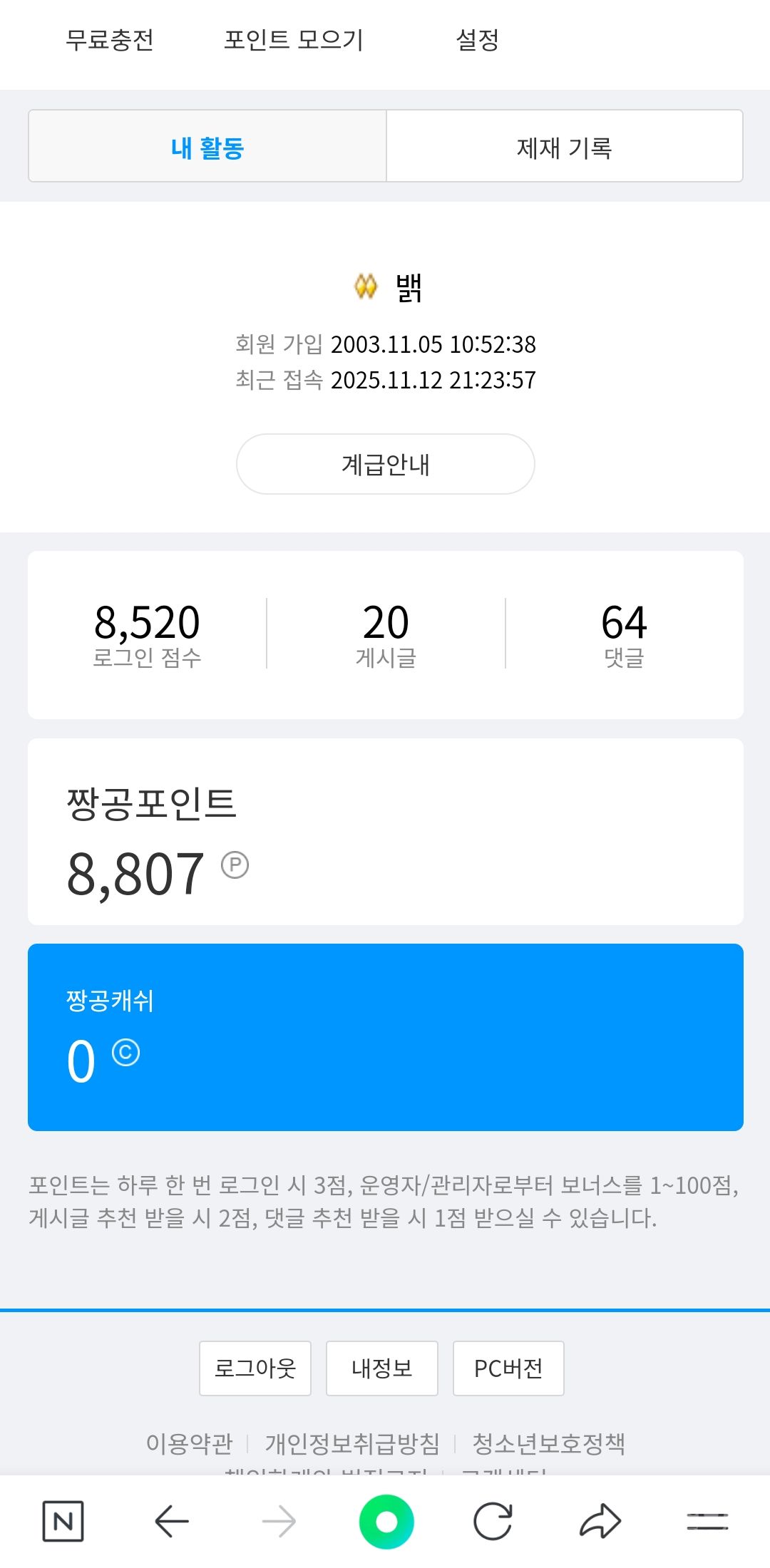The width and height of the screenshot is (770, 1568).
Task: View the 개인정보취급방침 link
Action: (352, 1443)
